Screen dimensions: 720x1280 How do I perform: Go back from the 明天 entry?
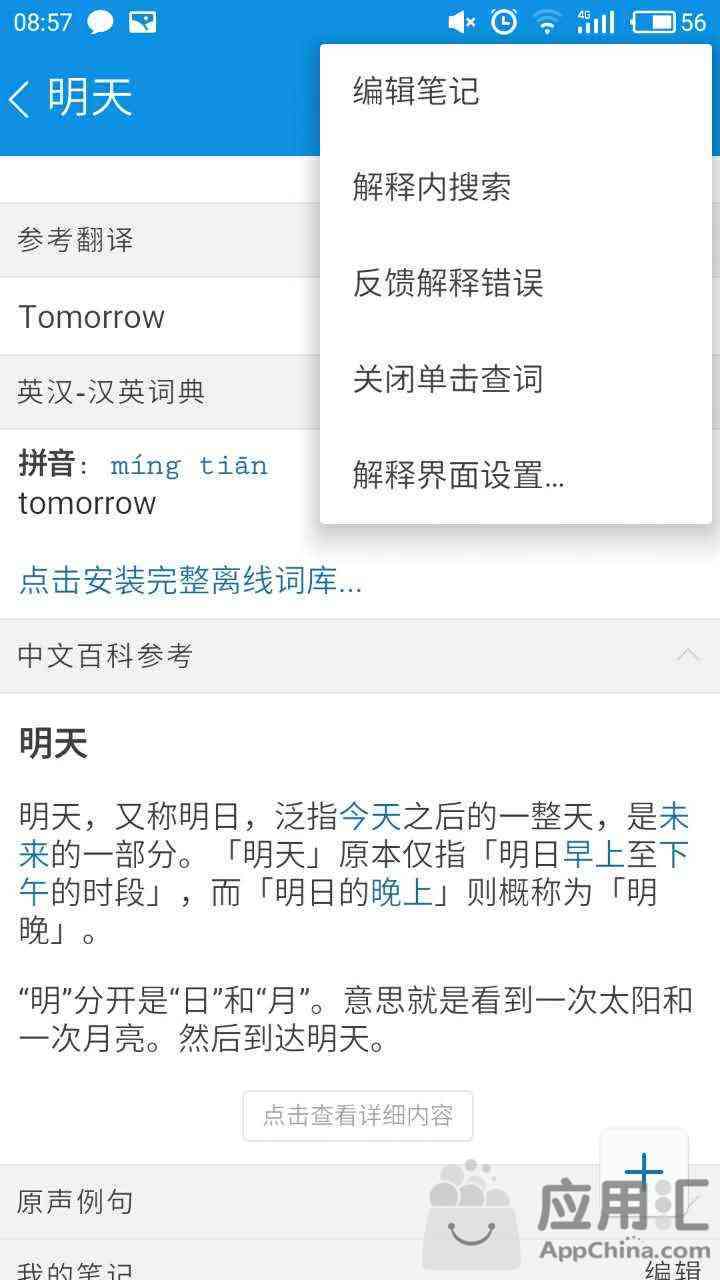coord(22,98)
